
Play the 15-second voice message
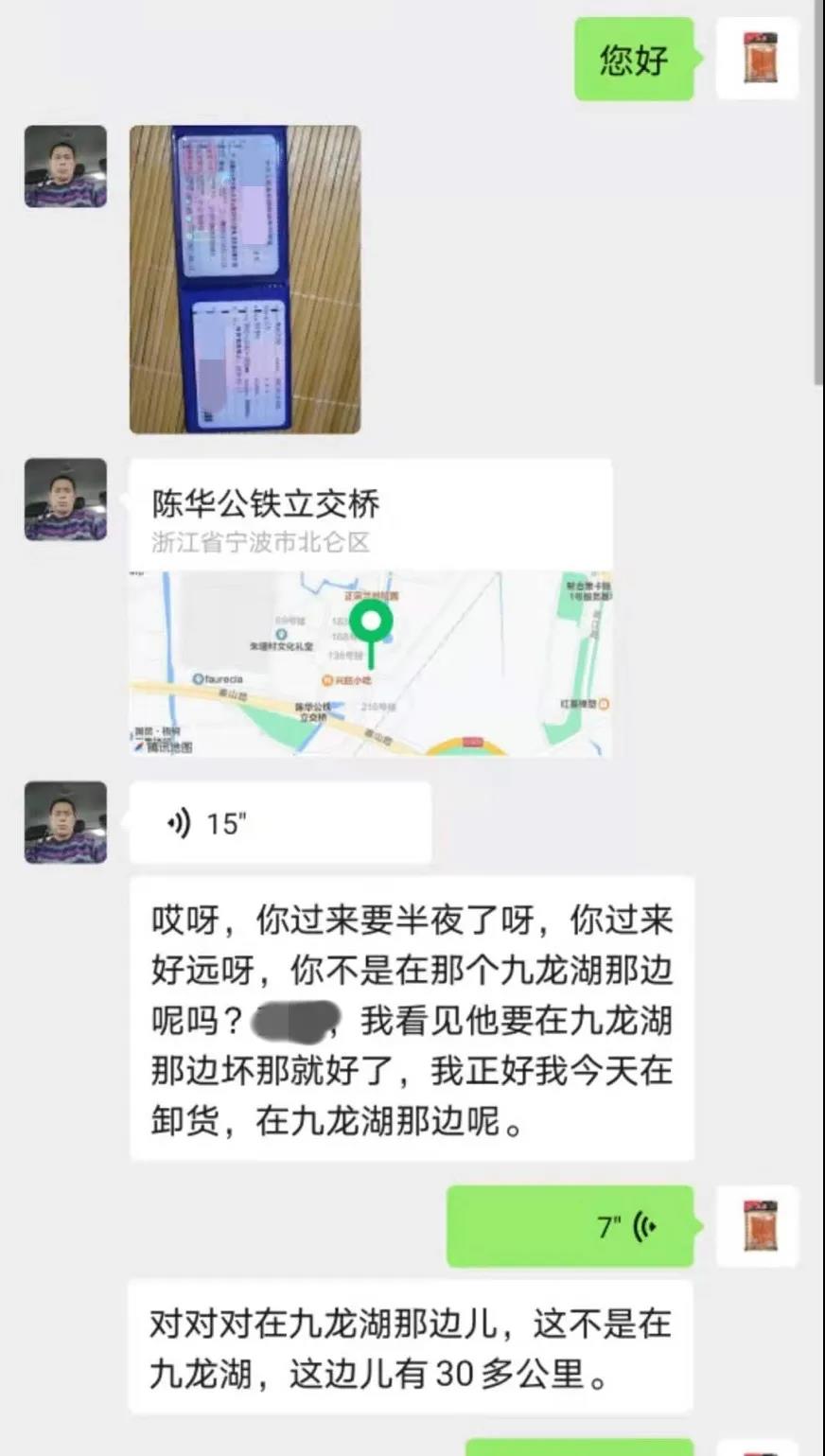point(280,823)
